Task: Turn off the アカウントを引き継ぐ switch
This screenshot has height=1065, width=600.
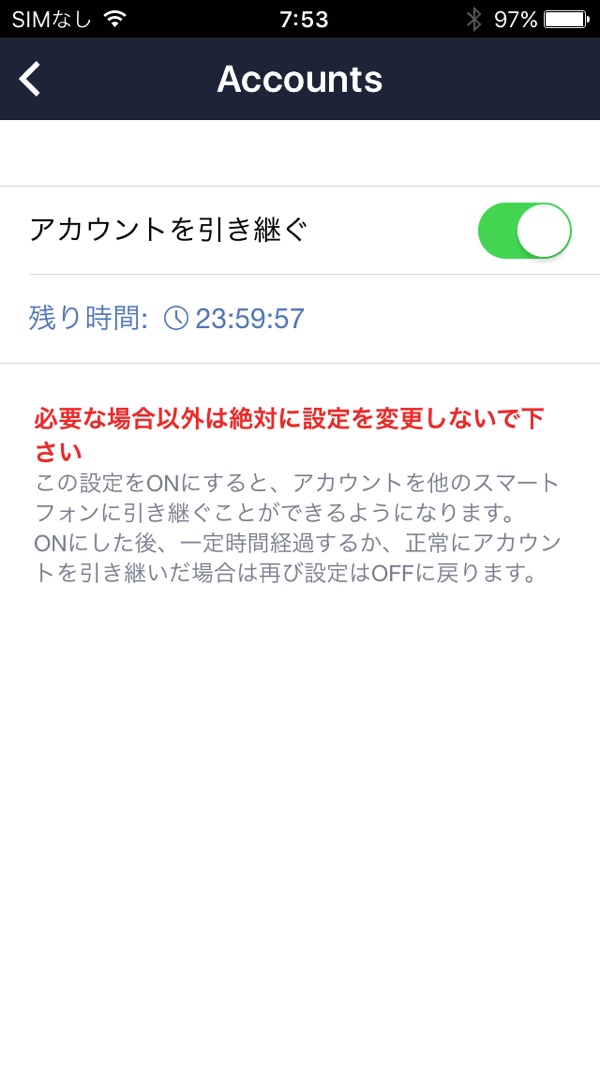Action: 524,231
